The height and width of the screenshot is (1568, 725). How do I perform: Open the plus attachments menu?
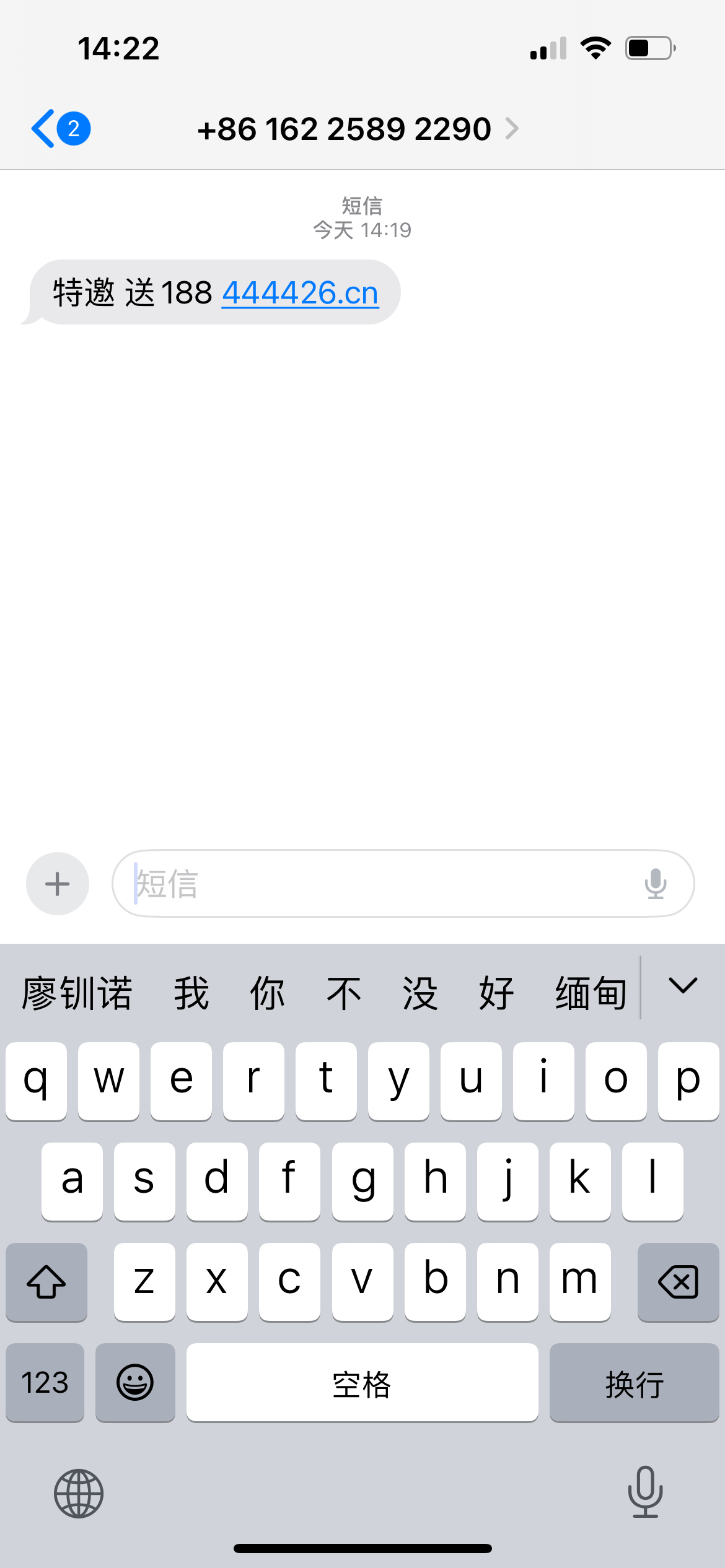[x=58, y=884]
